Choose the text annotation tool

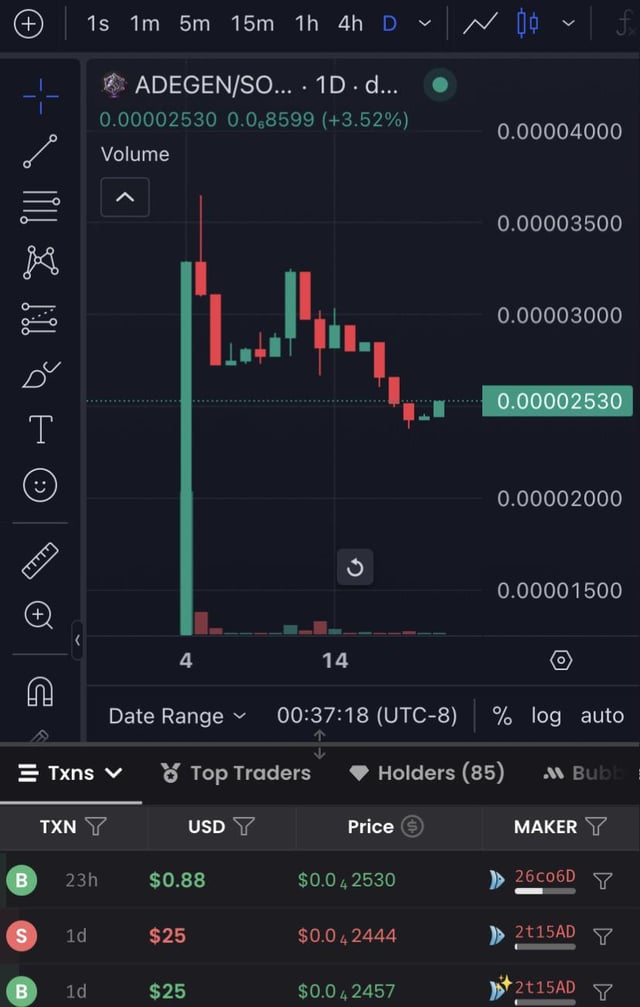click(40, 430)
